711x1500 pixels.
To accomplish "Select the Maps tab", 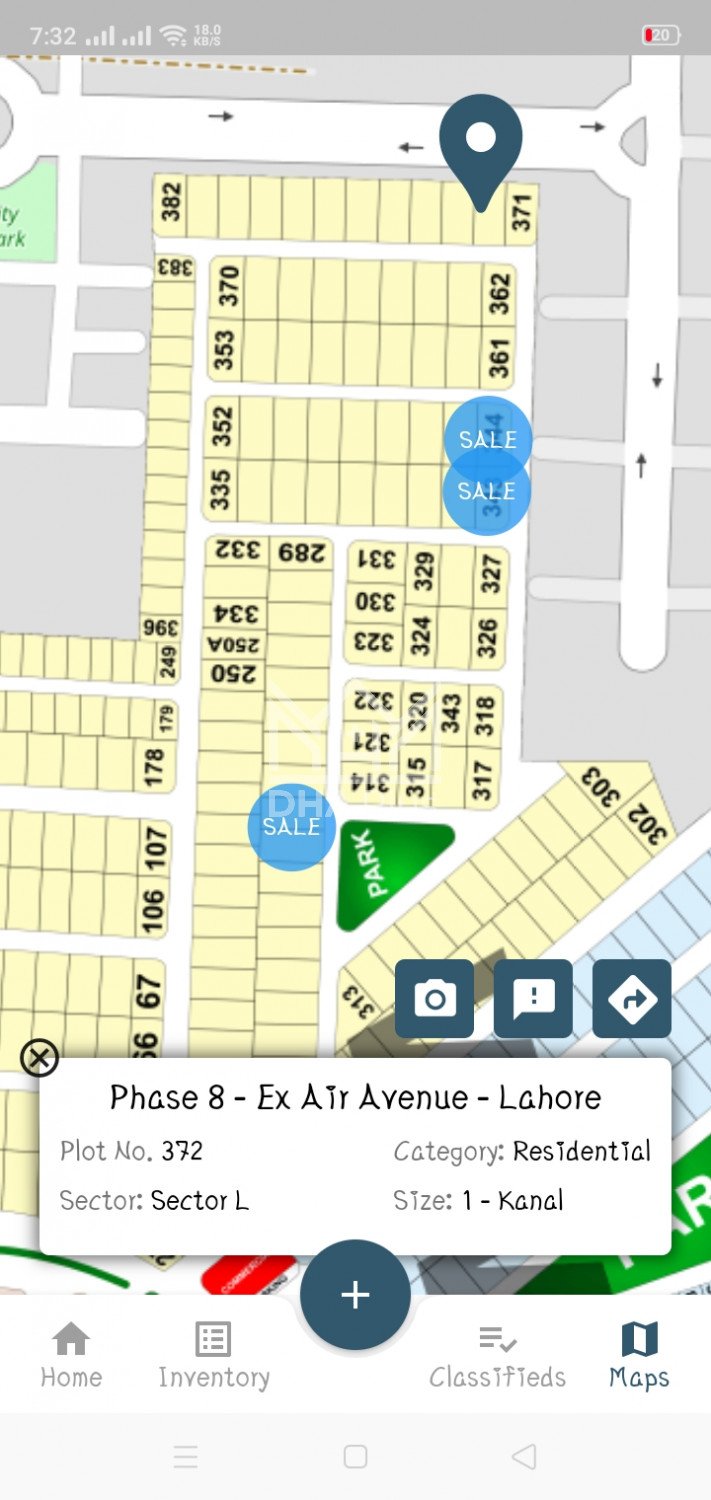I will pyautogui.click(x=639, y=1355).
